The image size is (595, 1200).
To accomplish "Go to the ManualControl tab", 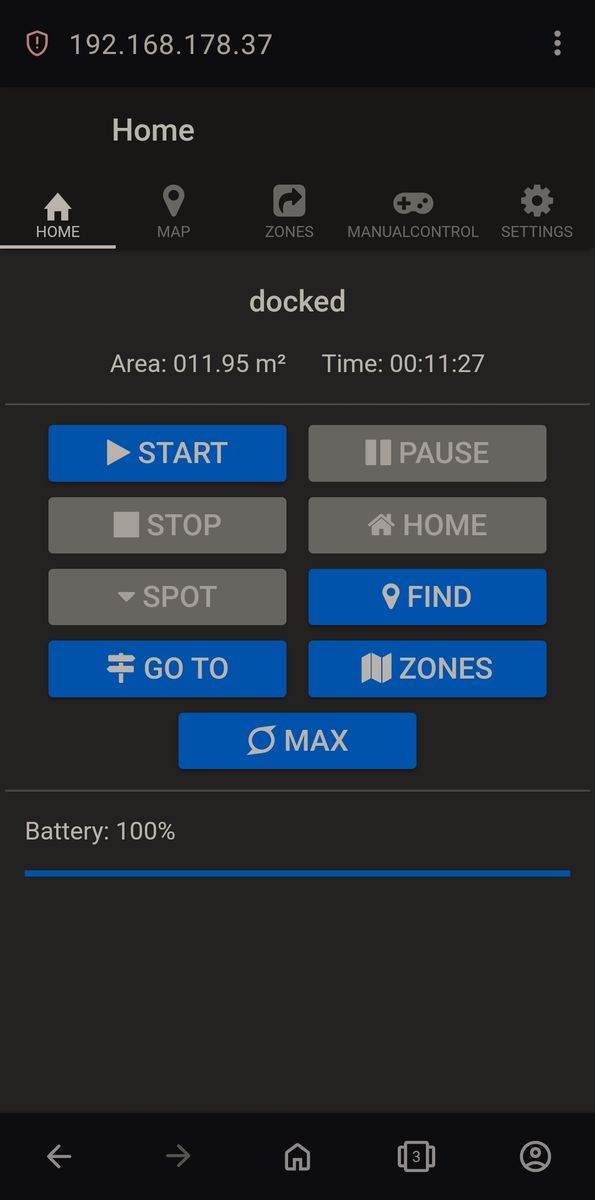I will 413,212.
